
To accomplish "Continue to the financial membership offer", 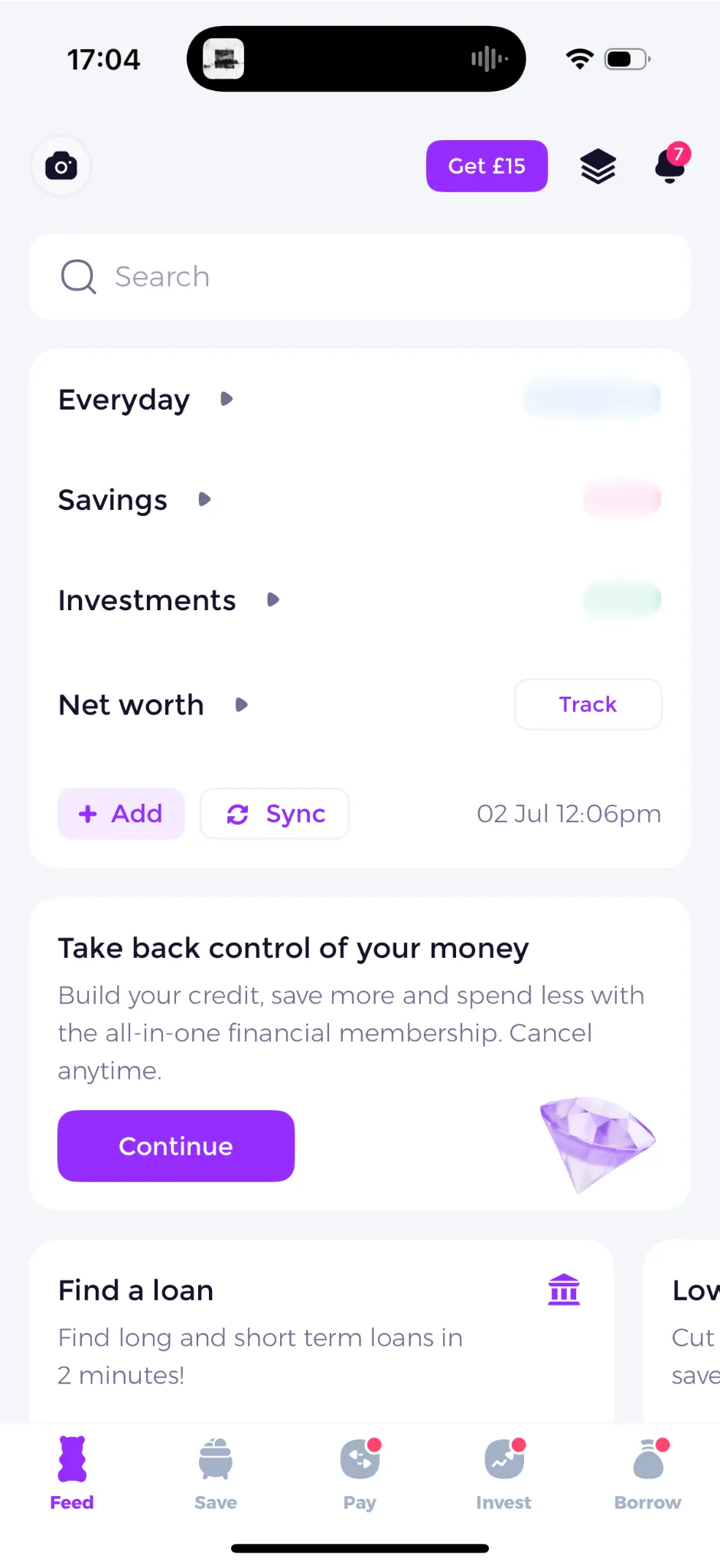I will coord(176,1146).
